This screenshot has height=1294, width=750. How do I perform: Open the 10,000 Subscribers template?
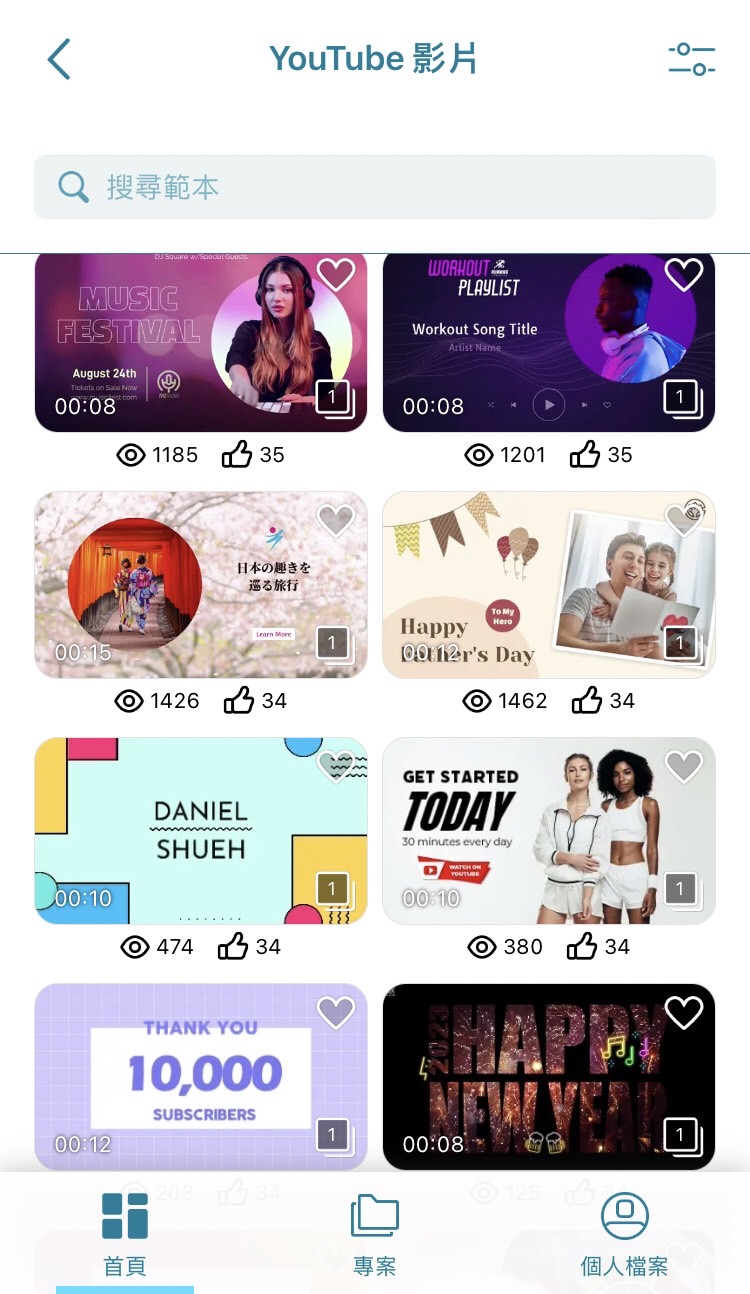pyautogui.click(x=200, y=1077)
